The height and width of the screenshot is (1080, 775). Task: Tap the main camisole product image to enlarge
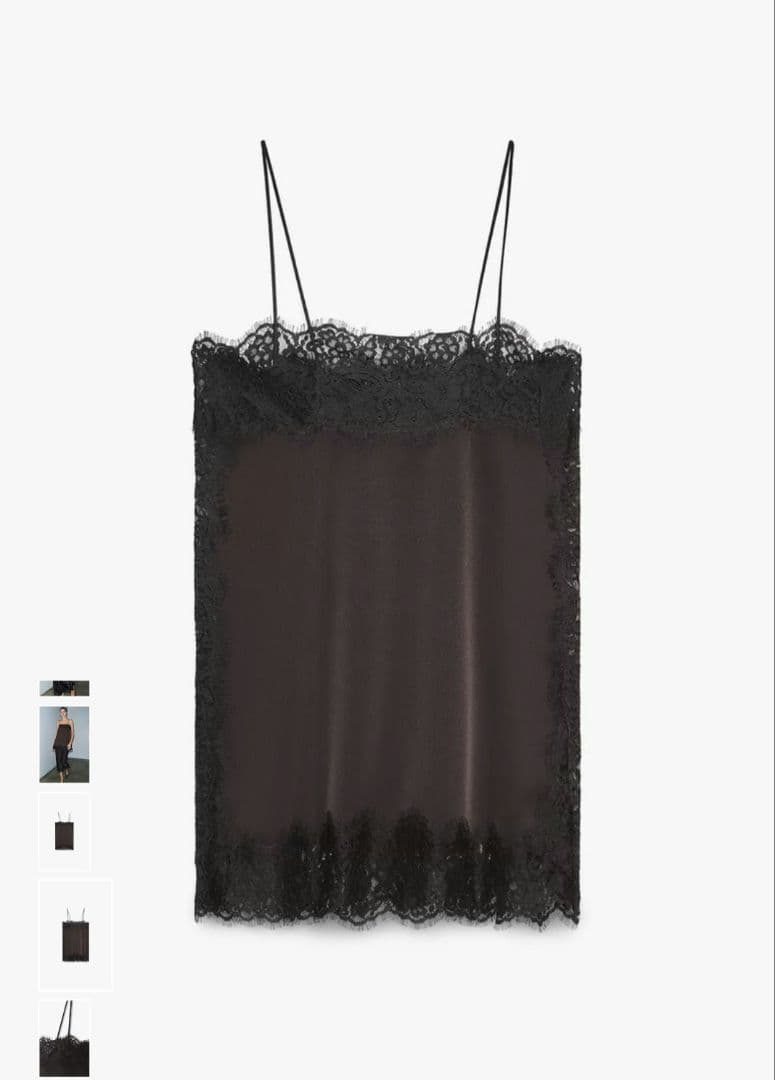(x=387, y=534)
